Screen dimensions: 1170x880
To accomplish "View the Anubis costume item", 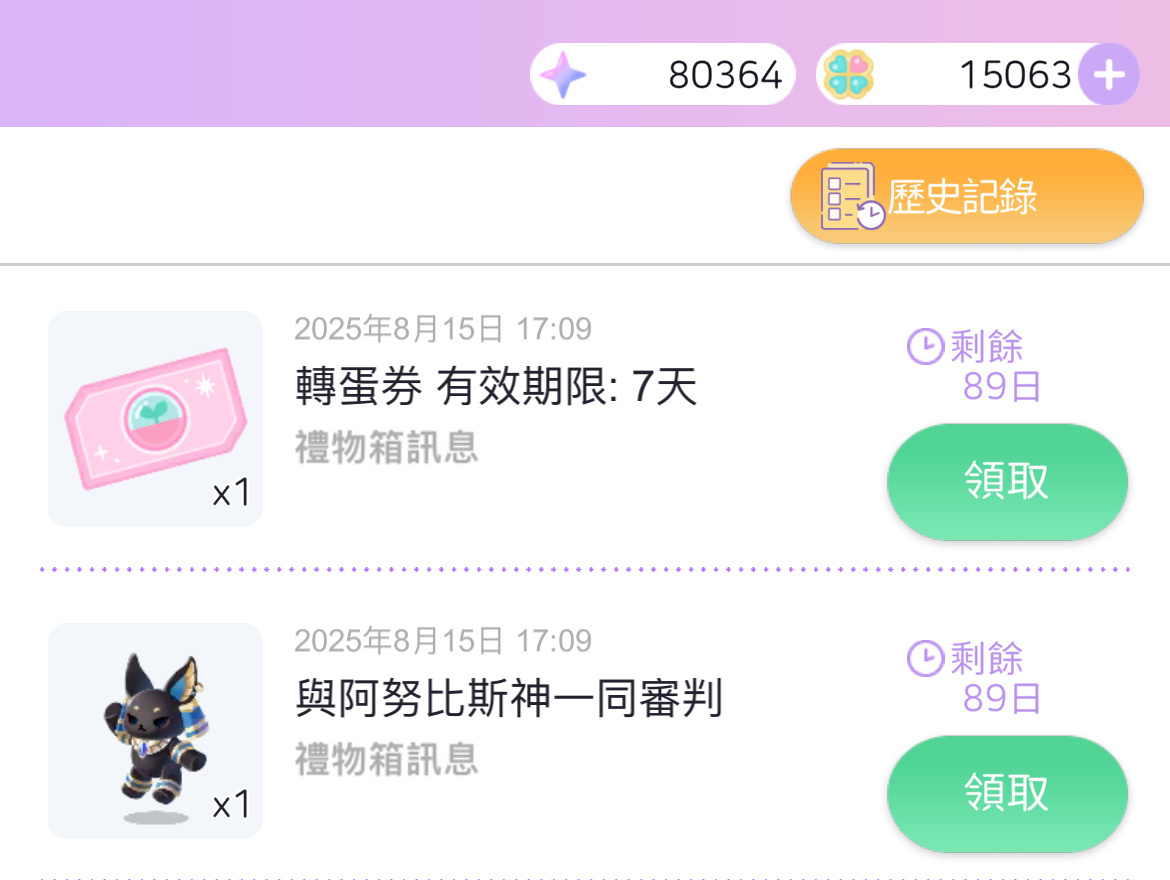I will point(155,731).
